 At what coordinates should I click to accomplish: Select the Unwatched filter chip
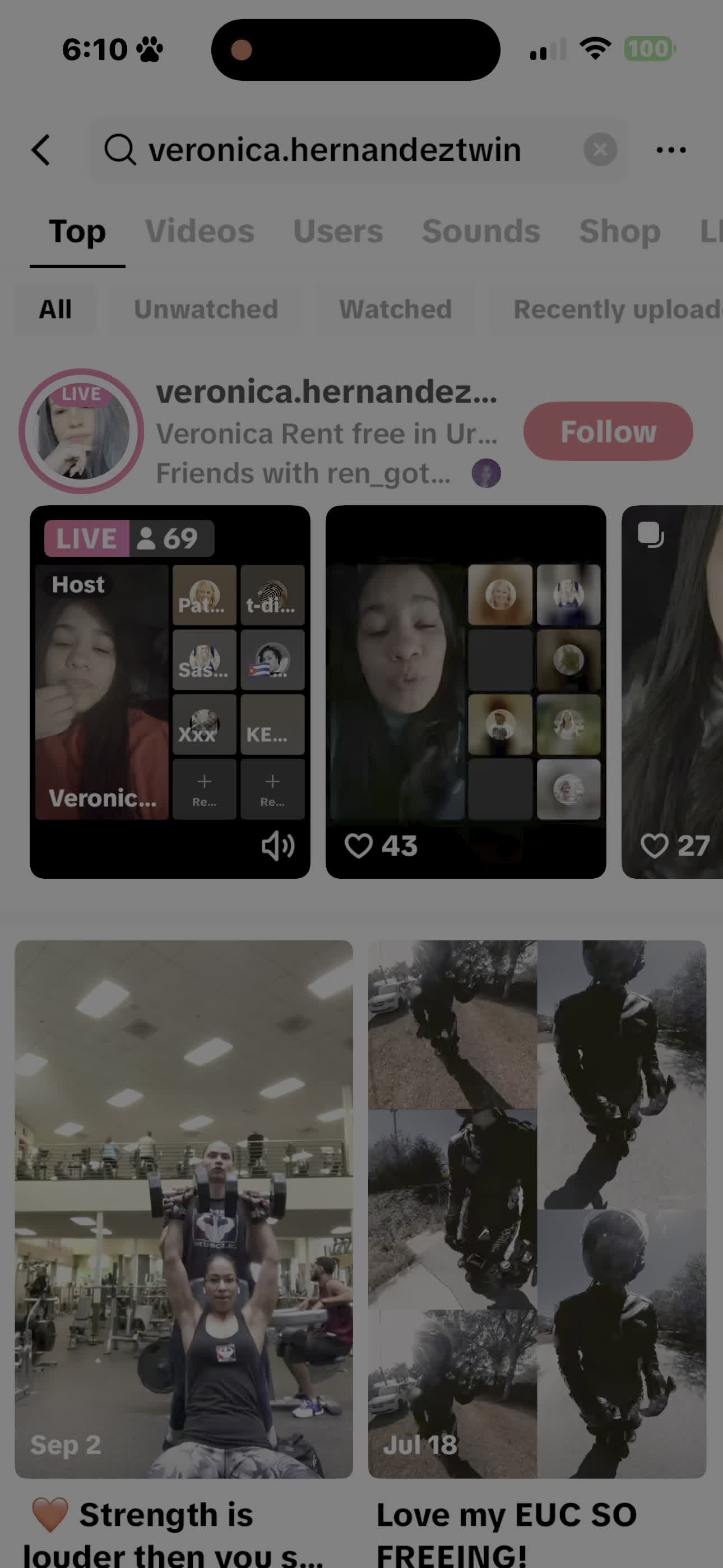click(206, 309)
